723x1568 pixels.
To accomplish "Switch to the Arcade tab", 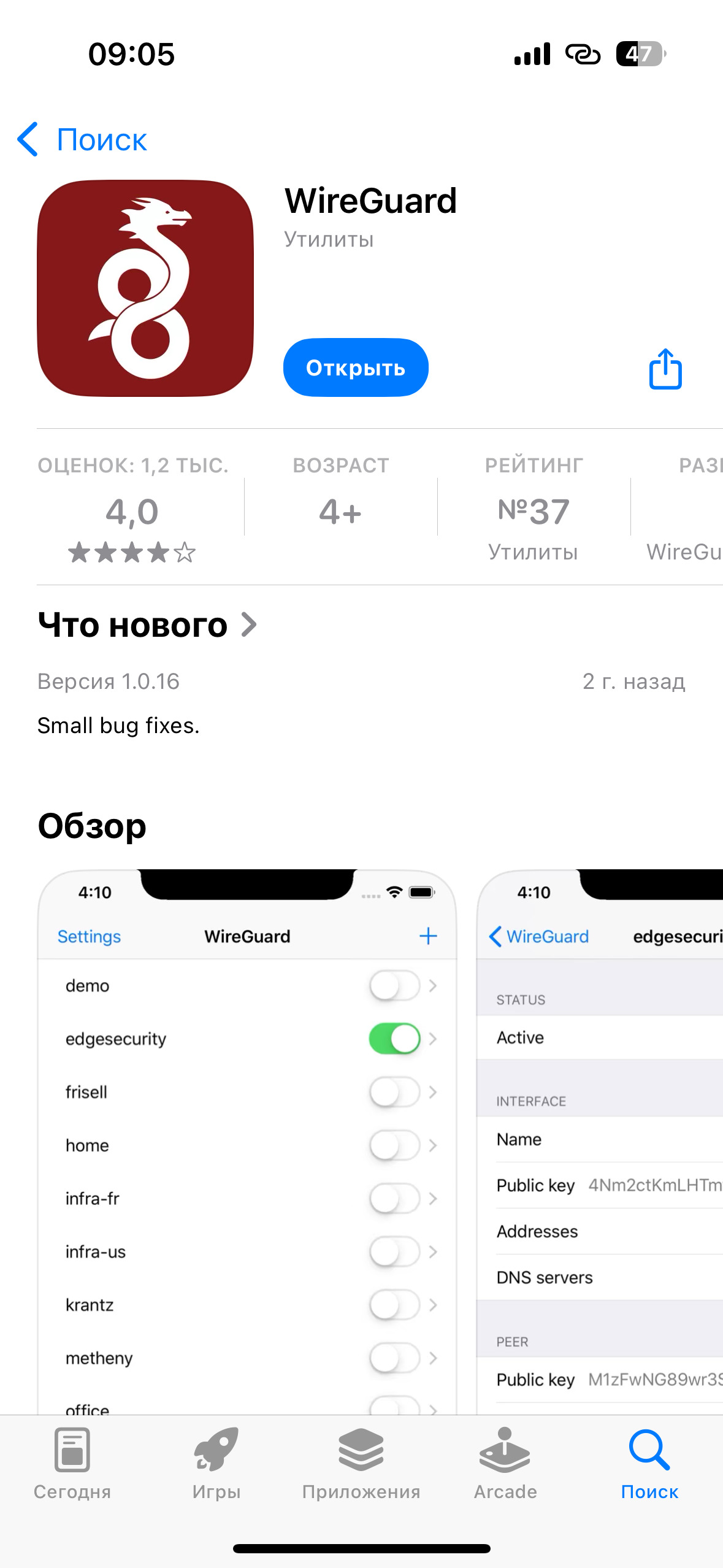I will (x=505, y=1464).
